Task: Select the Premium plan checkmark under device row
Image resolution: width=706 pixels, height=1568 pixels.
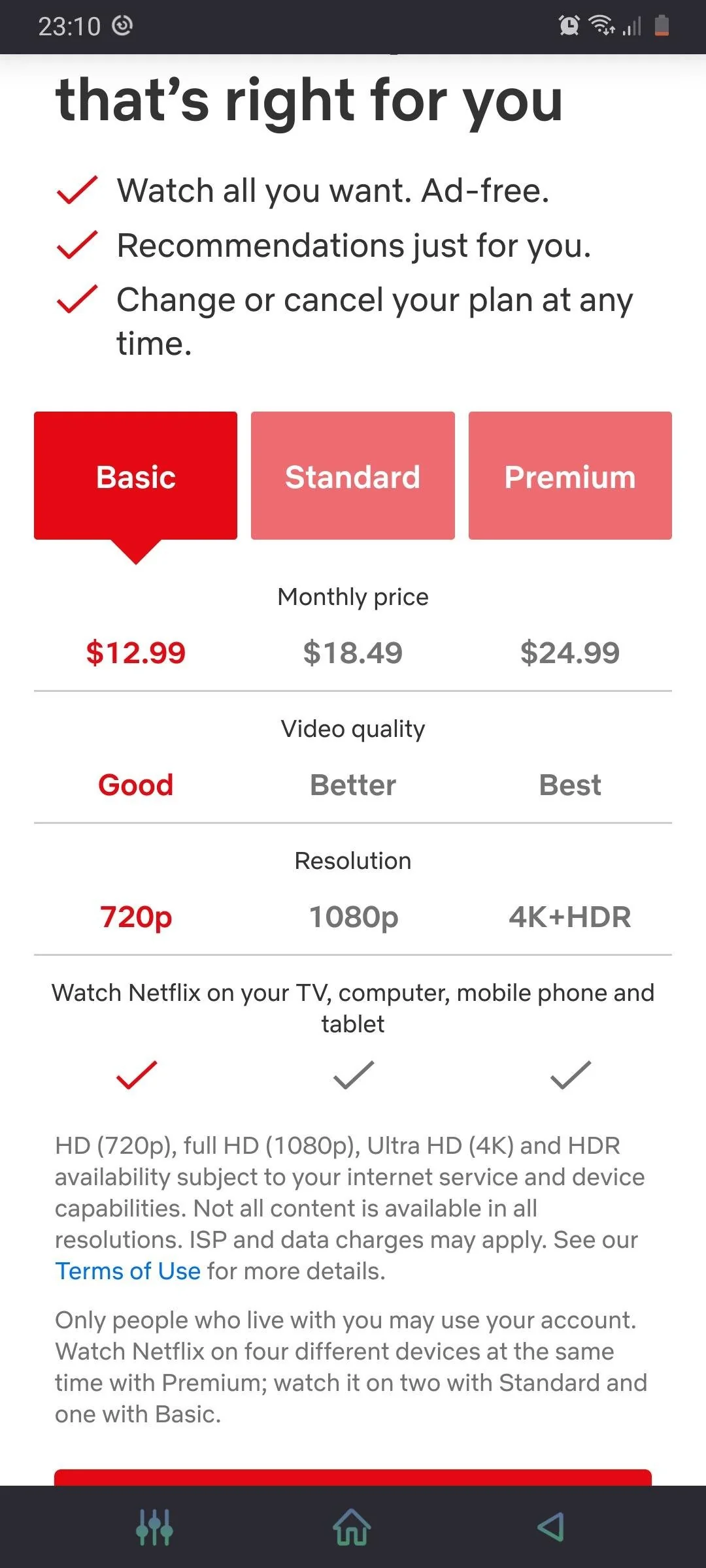Action: [570, 1075]
